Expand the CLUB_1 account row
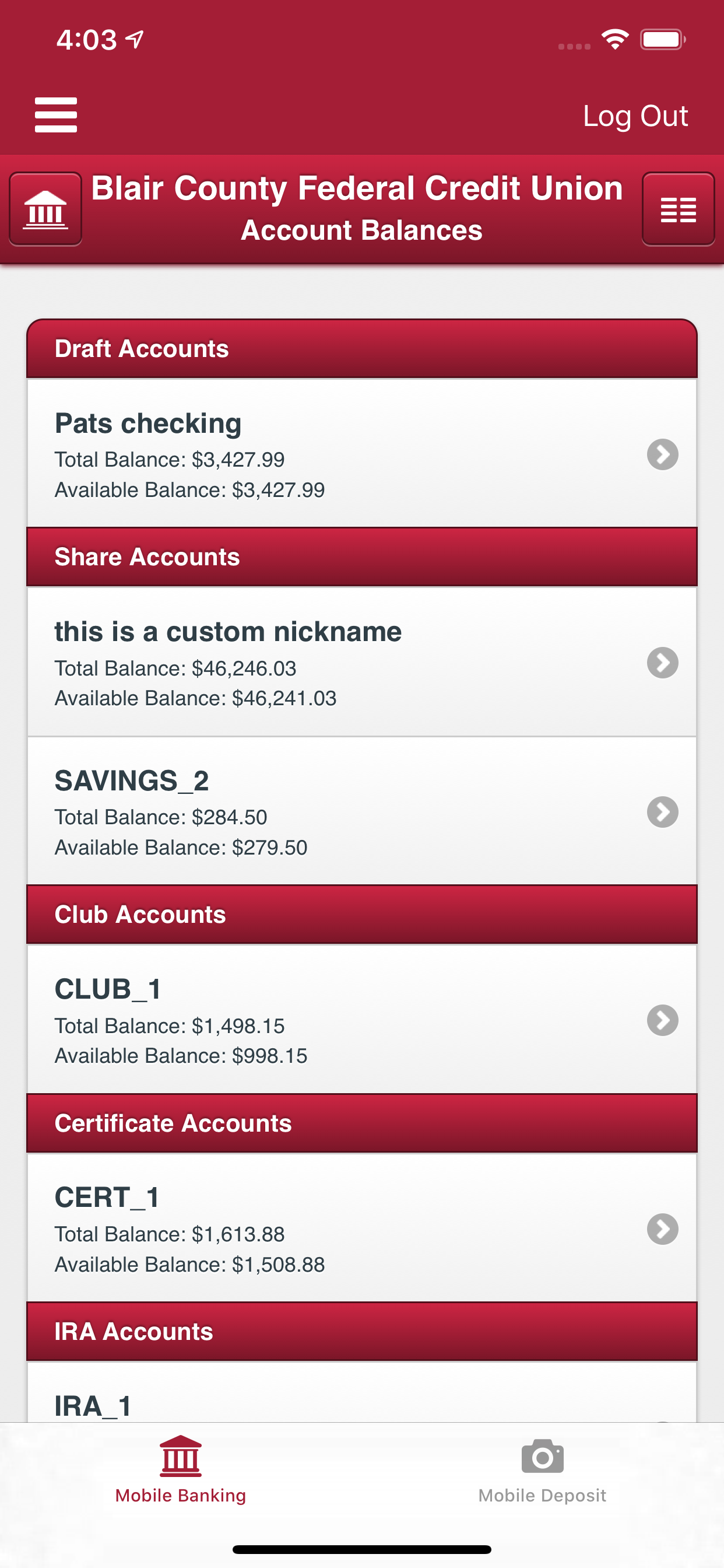 coord(663,1021)
